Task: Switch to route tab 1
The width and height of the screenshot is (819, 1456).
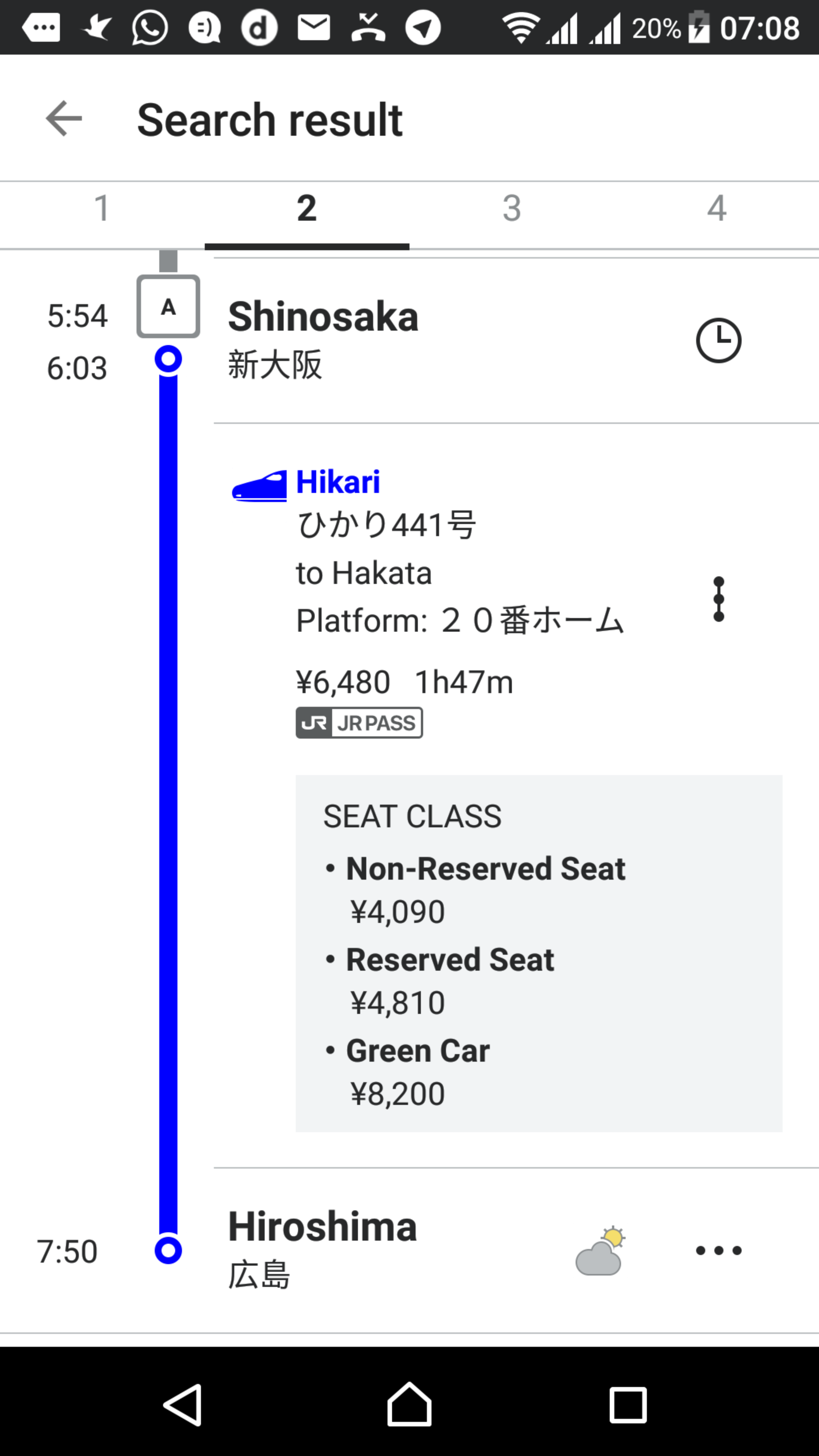Action: 102,209
